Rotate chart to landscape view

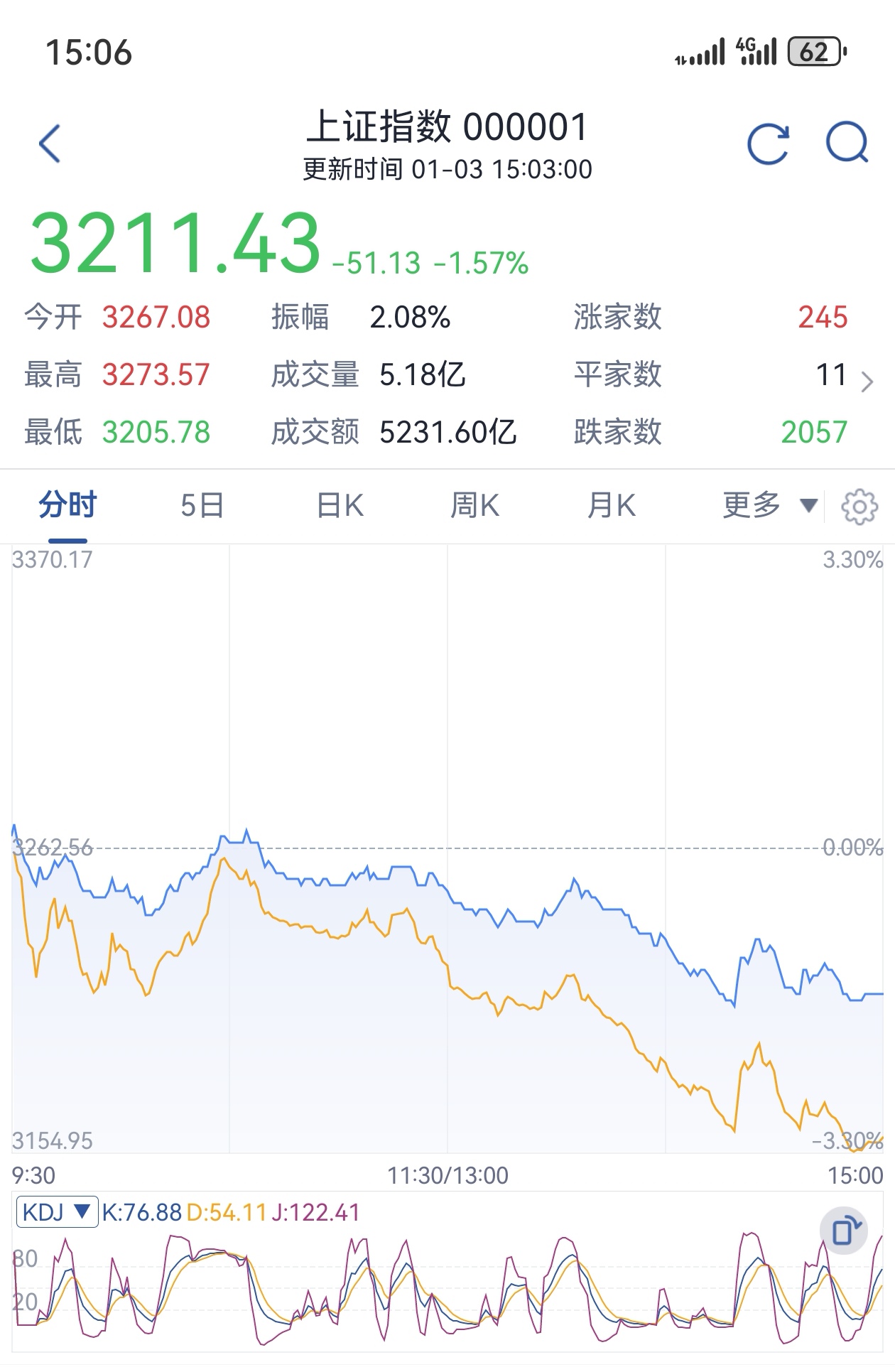pos(844,1230)
